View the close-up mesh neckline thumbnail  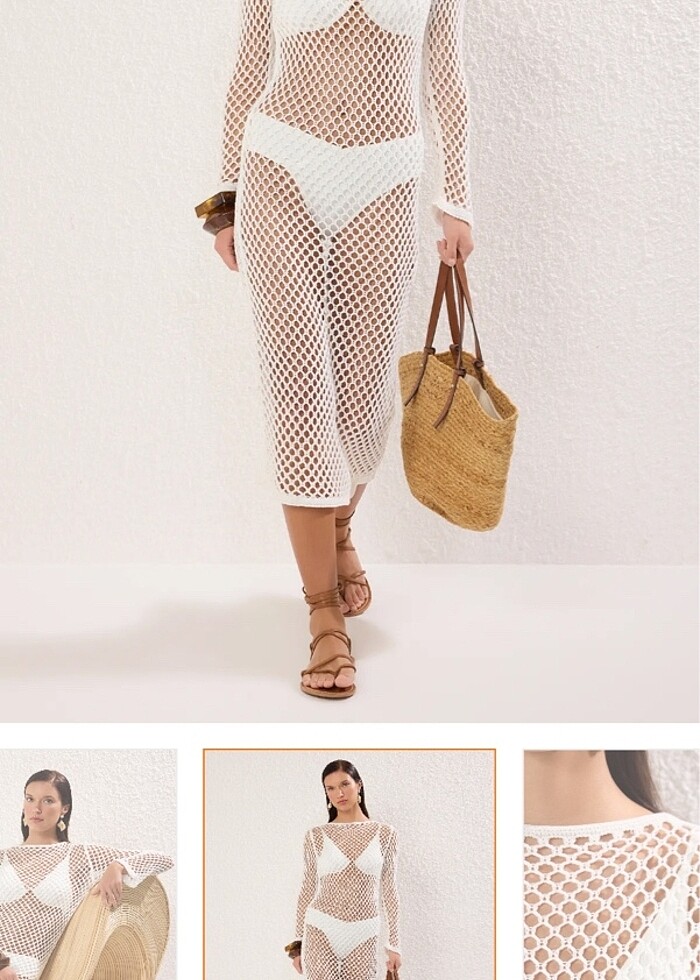pyautogui.click(x=611, y=865)
